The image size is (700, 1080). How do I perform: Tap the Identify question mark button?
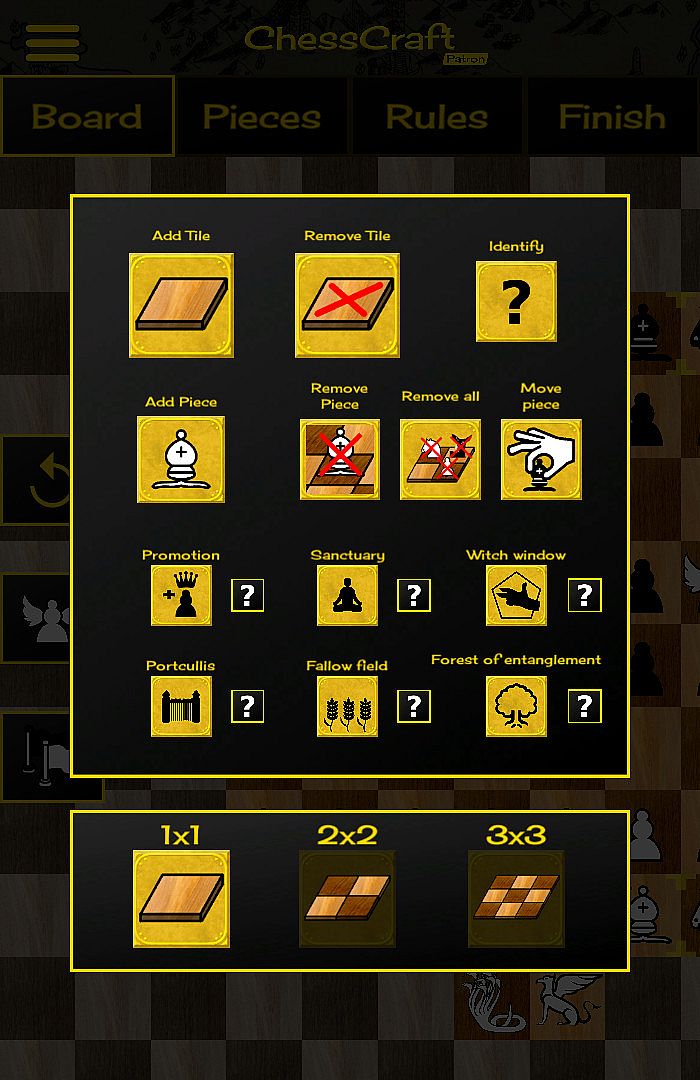(516, 302)
